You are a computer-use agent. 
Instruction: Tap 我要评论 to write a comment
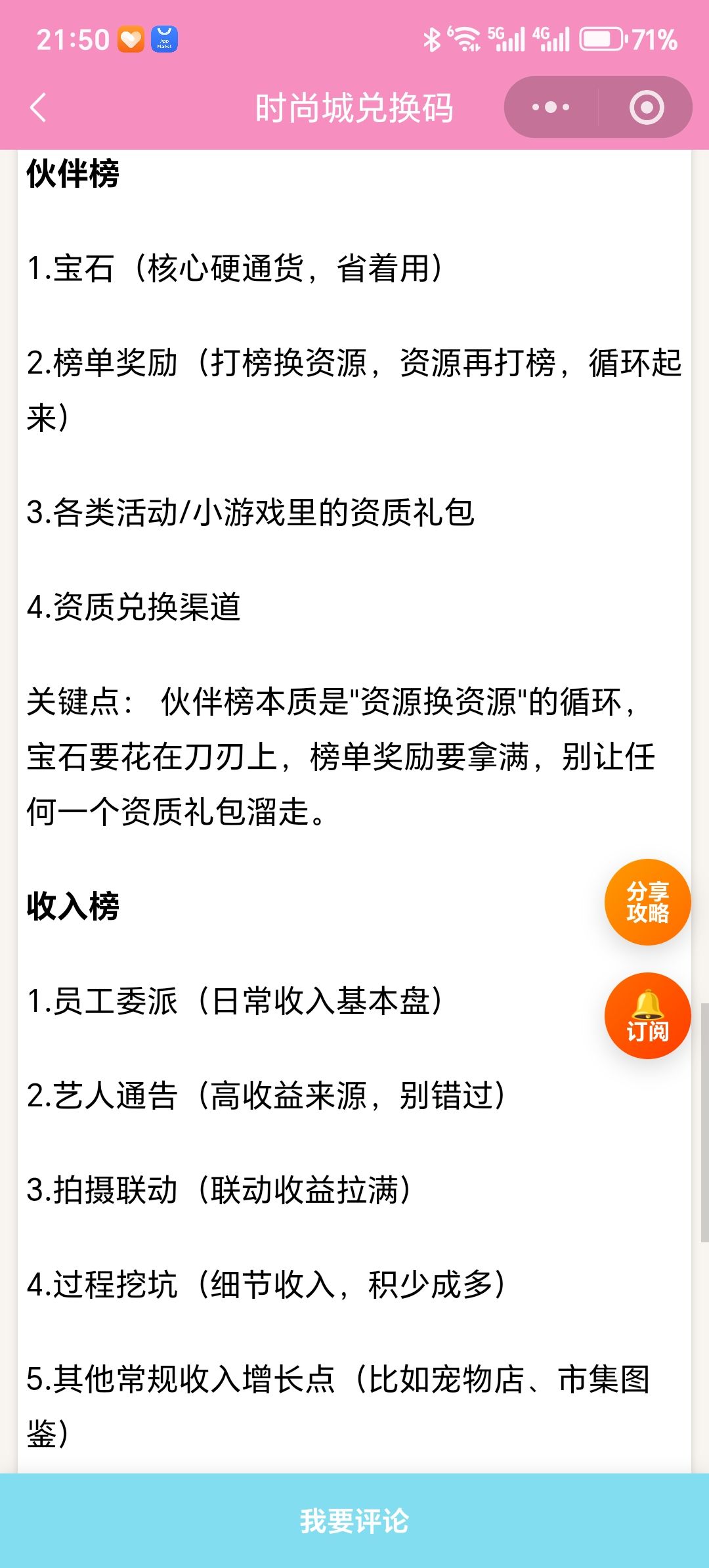(354, 1520)
